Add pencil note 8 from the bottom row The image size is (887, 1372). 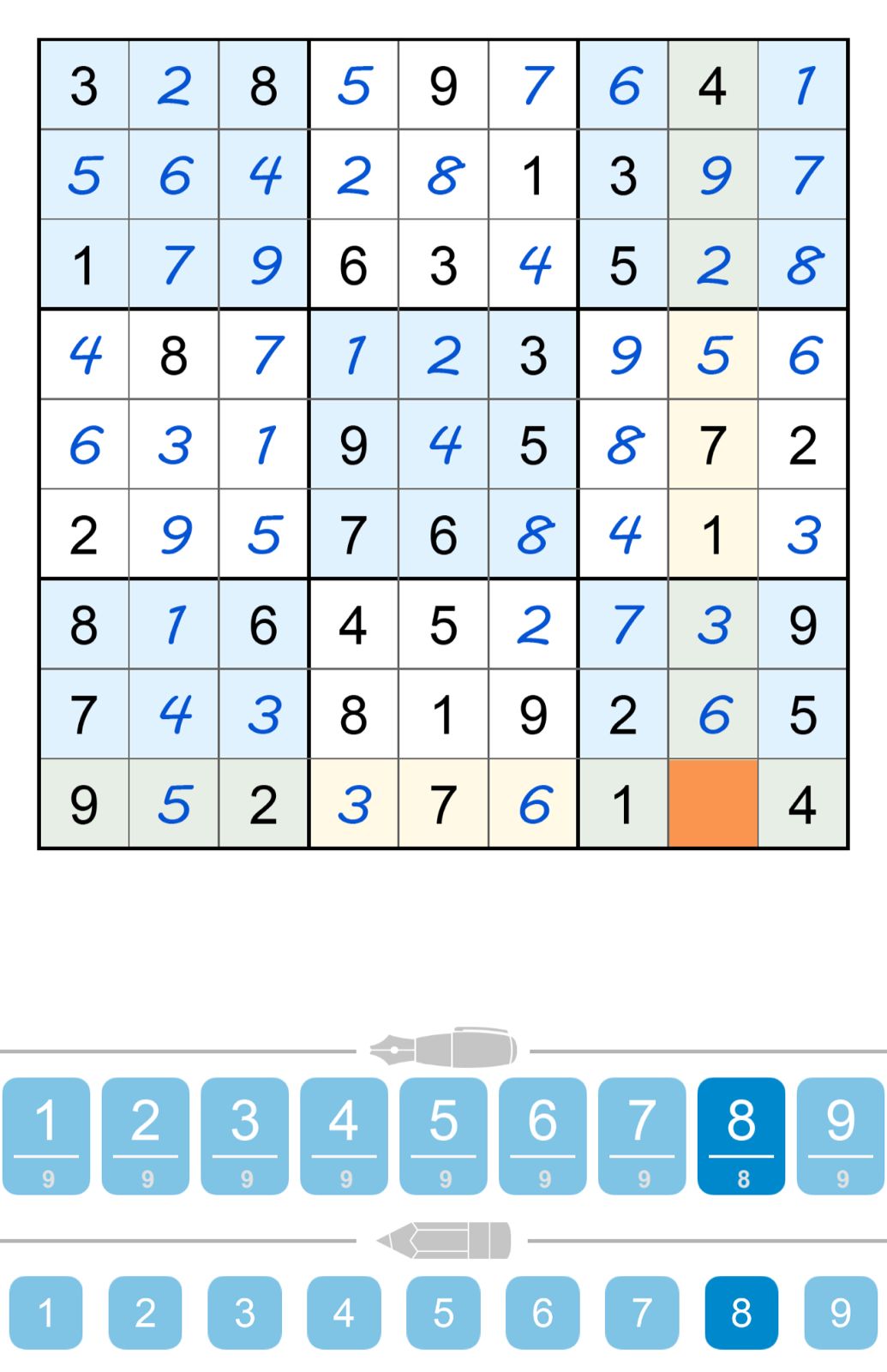click(x=741, y=1312)
